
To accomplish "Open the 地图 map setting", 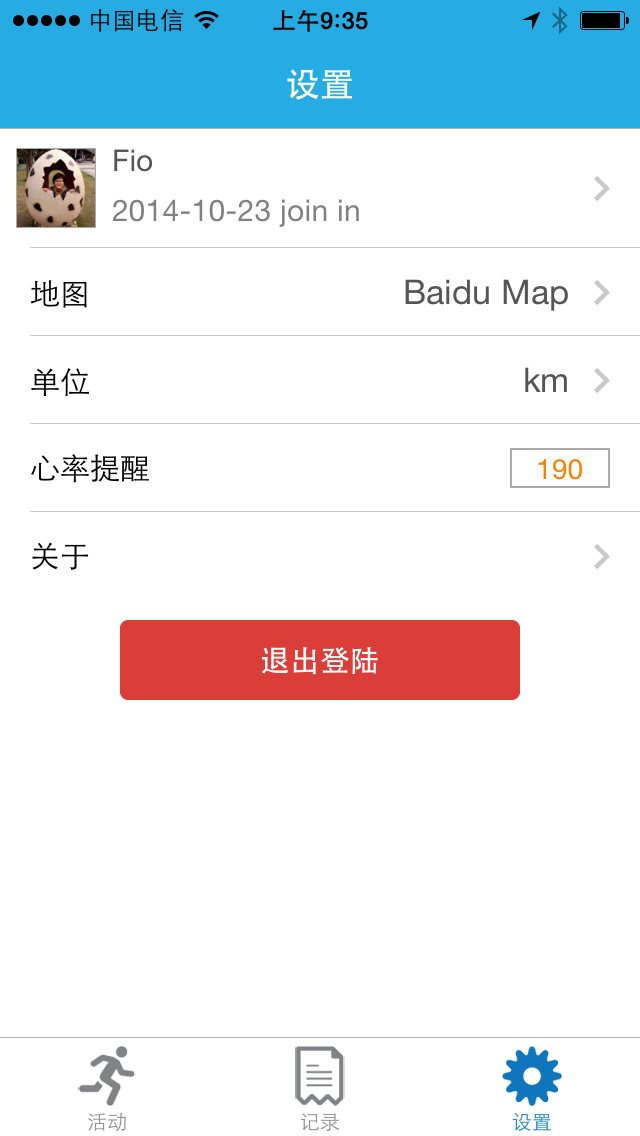I will tap(320, 293).
